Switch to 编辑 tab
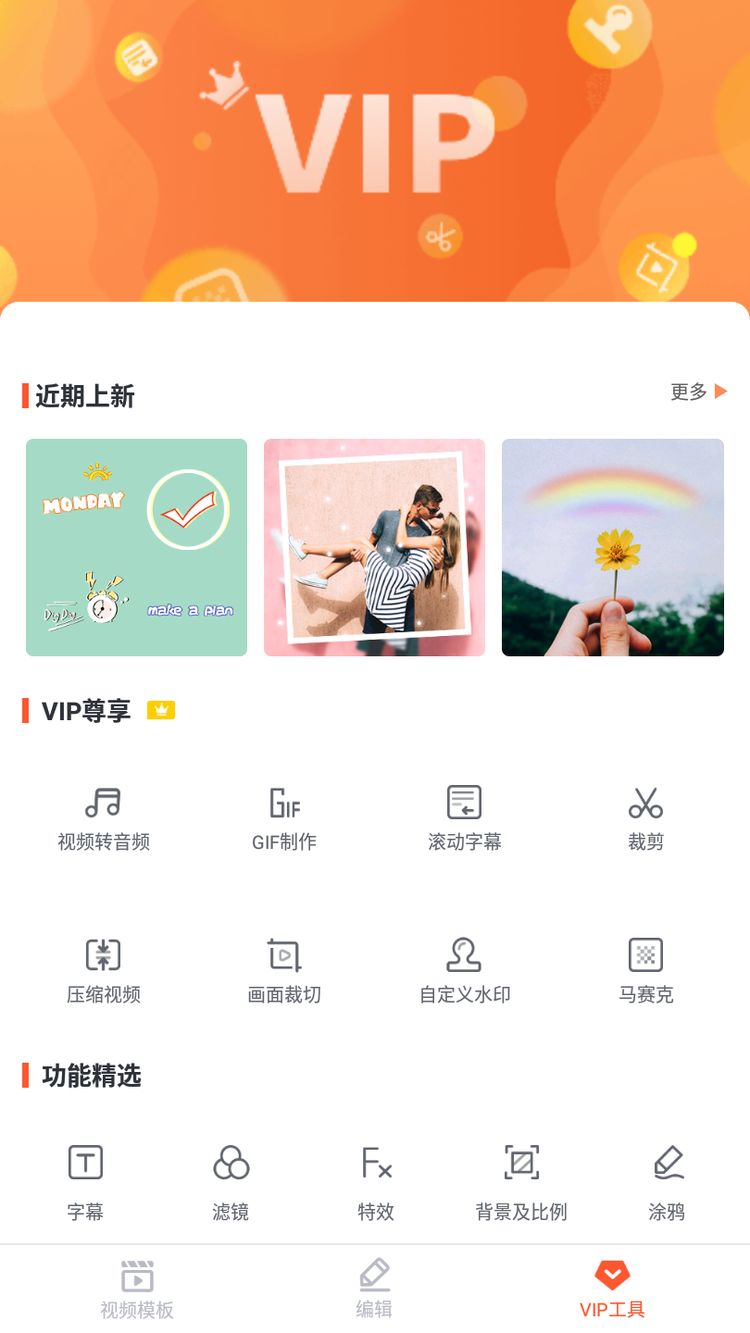This screenshot has width=750, height=1333. coord(374,1289)
